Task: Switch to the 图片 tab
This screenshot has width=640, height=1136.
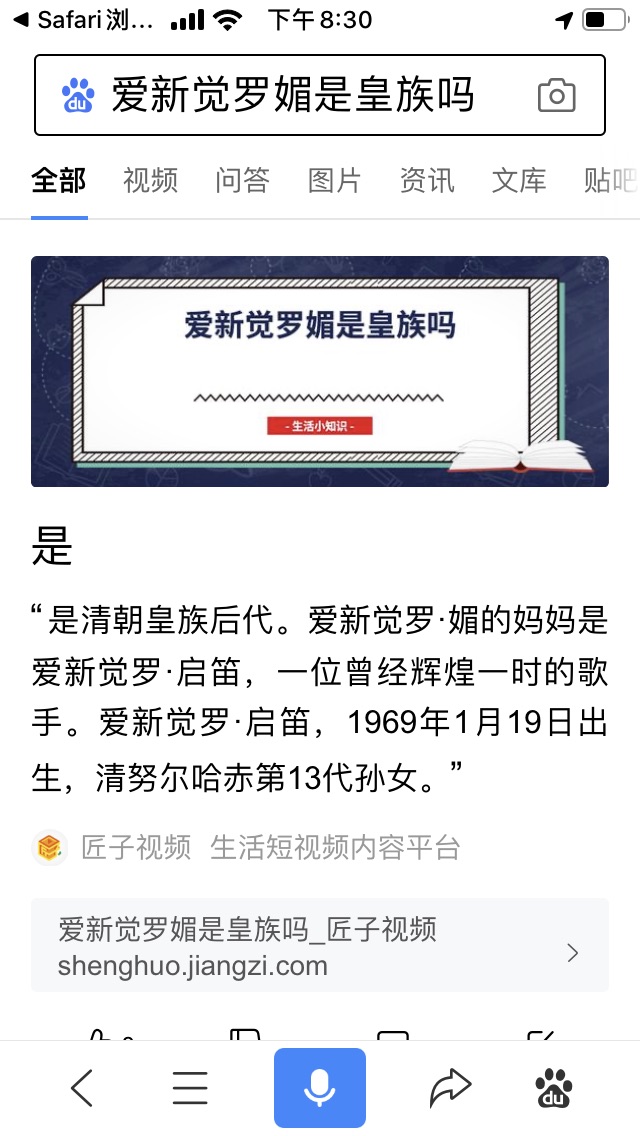Action: (x=334, y=180)
